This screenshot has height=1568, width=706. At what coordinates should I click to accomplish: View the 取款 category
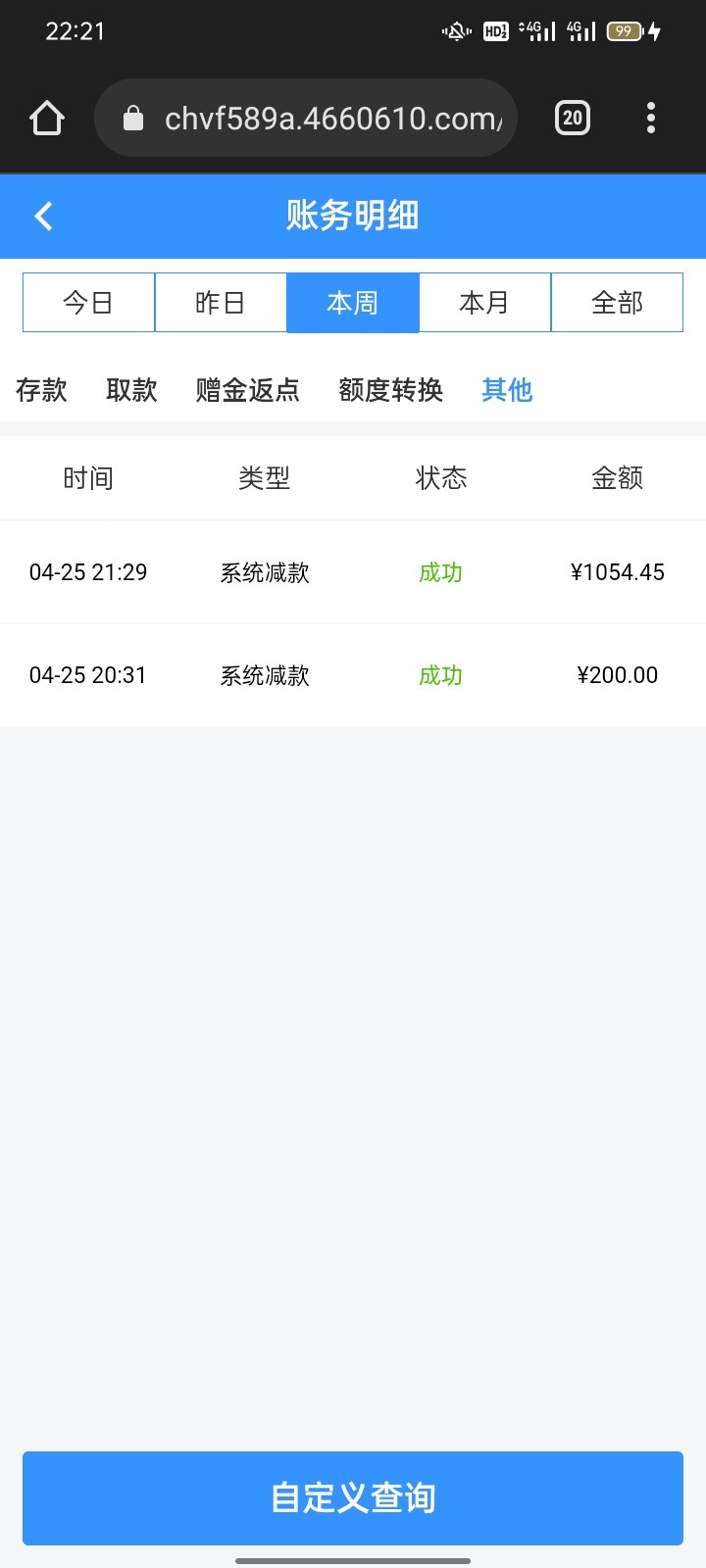click(x=131, y=390)
